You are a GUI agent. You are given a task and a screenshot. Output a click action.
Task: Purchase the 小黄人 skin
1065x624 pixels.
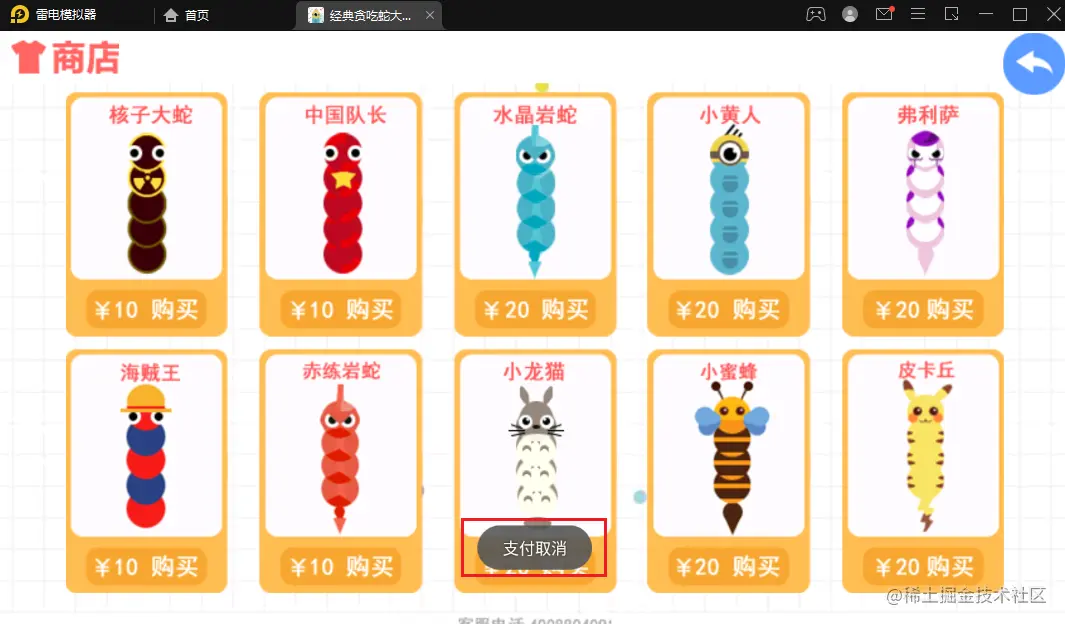tap(728, 310)
